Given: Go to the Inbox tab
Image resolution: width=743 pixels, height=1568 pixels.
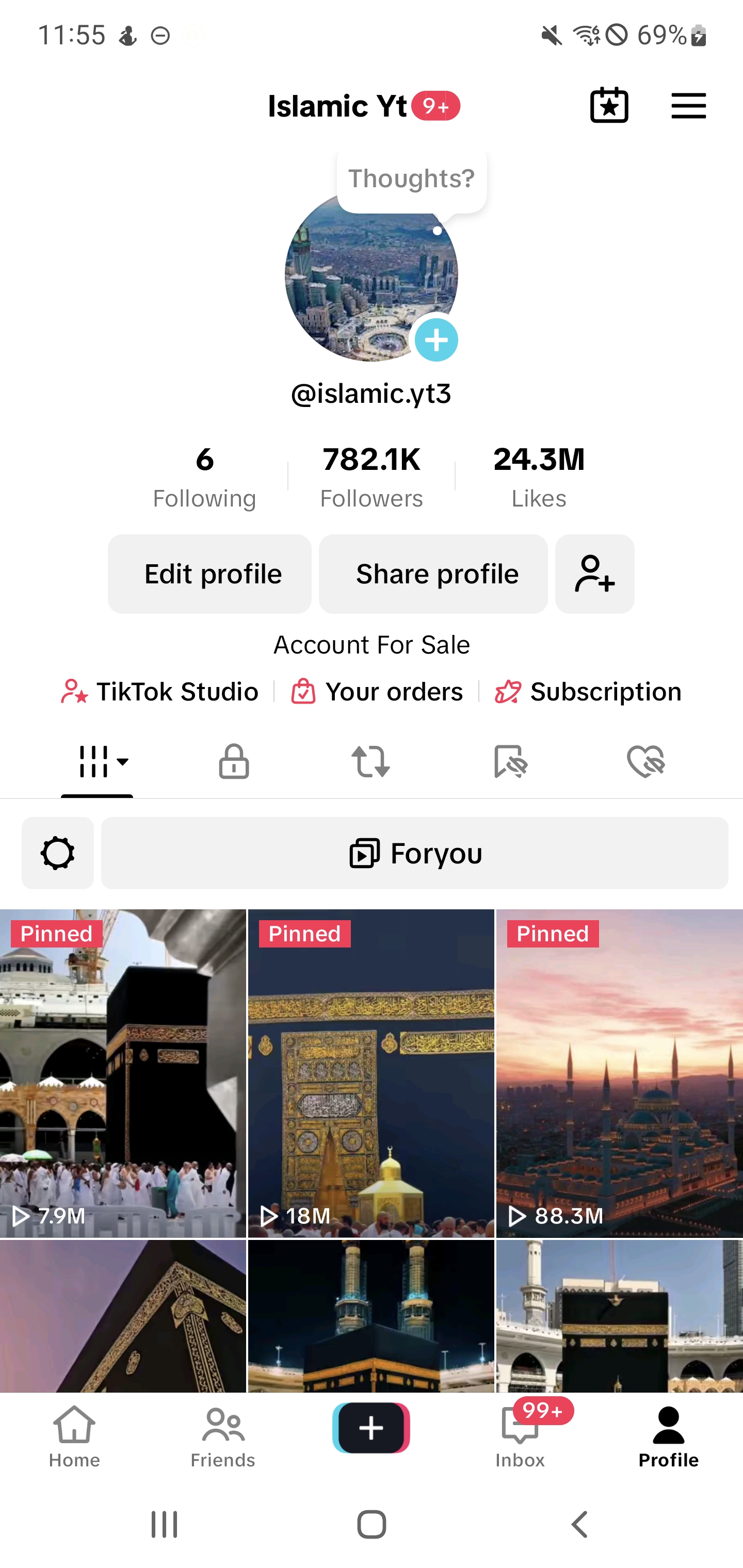Looking at the screenshot, I should point(520,1436).
